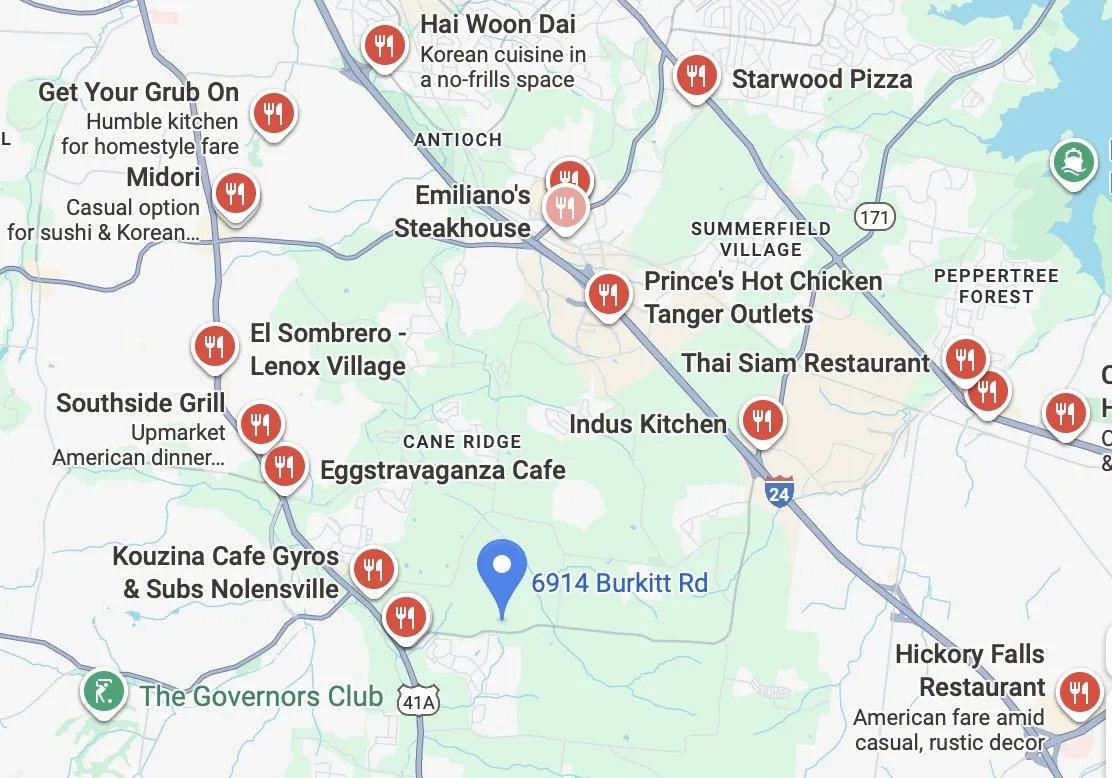Open El Sombrero - Lenox Village pin
1112x778 pixels.
pos(214,347)
